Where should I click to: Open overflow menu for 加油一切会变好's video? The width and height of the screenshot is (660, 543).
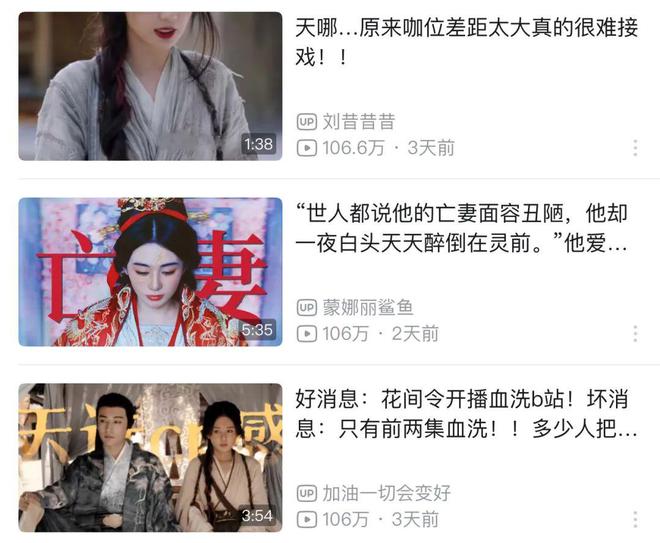point(635,519)
